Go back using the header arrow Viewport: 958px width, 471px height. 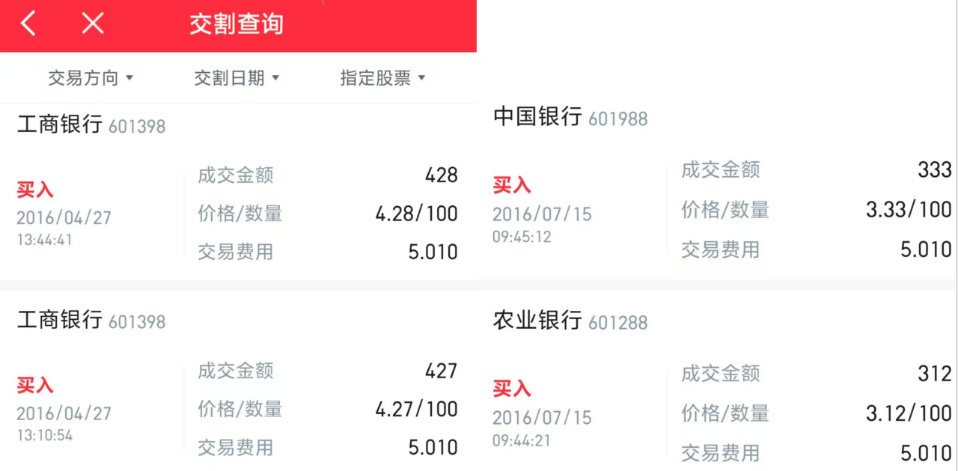[x=28, y=24]
